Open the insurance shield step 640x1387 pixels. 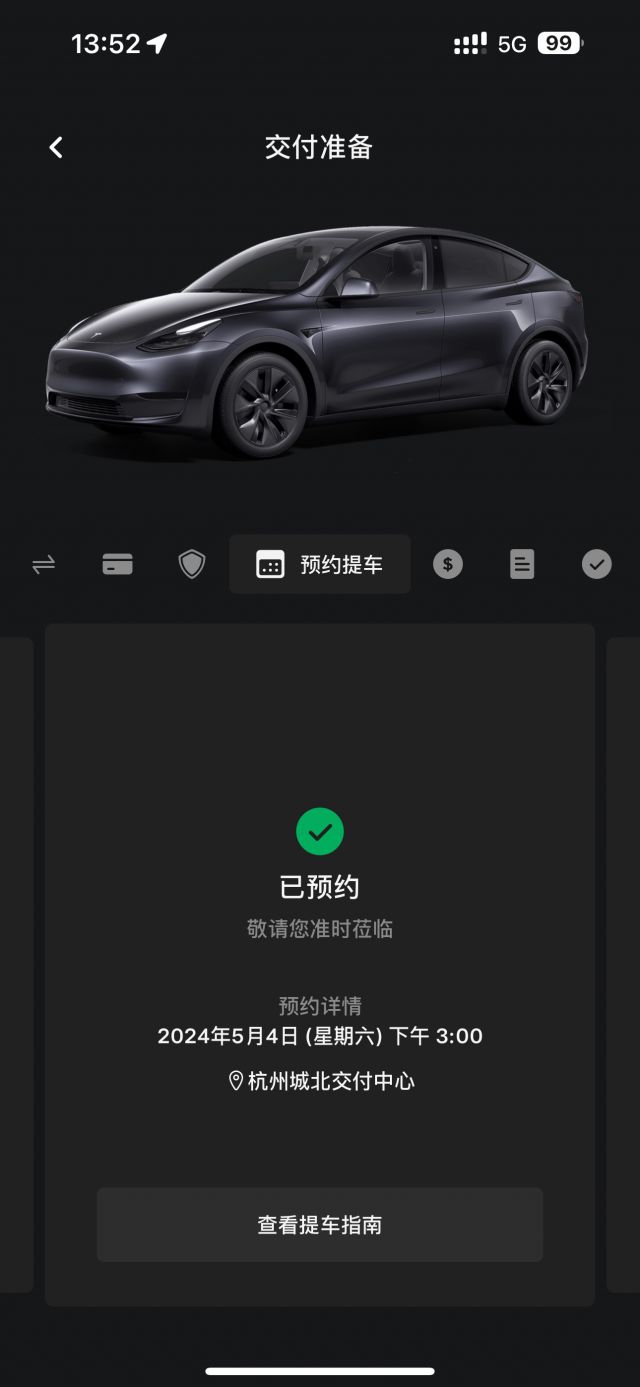tap(192, 565)
